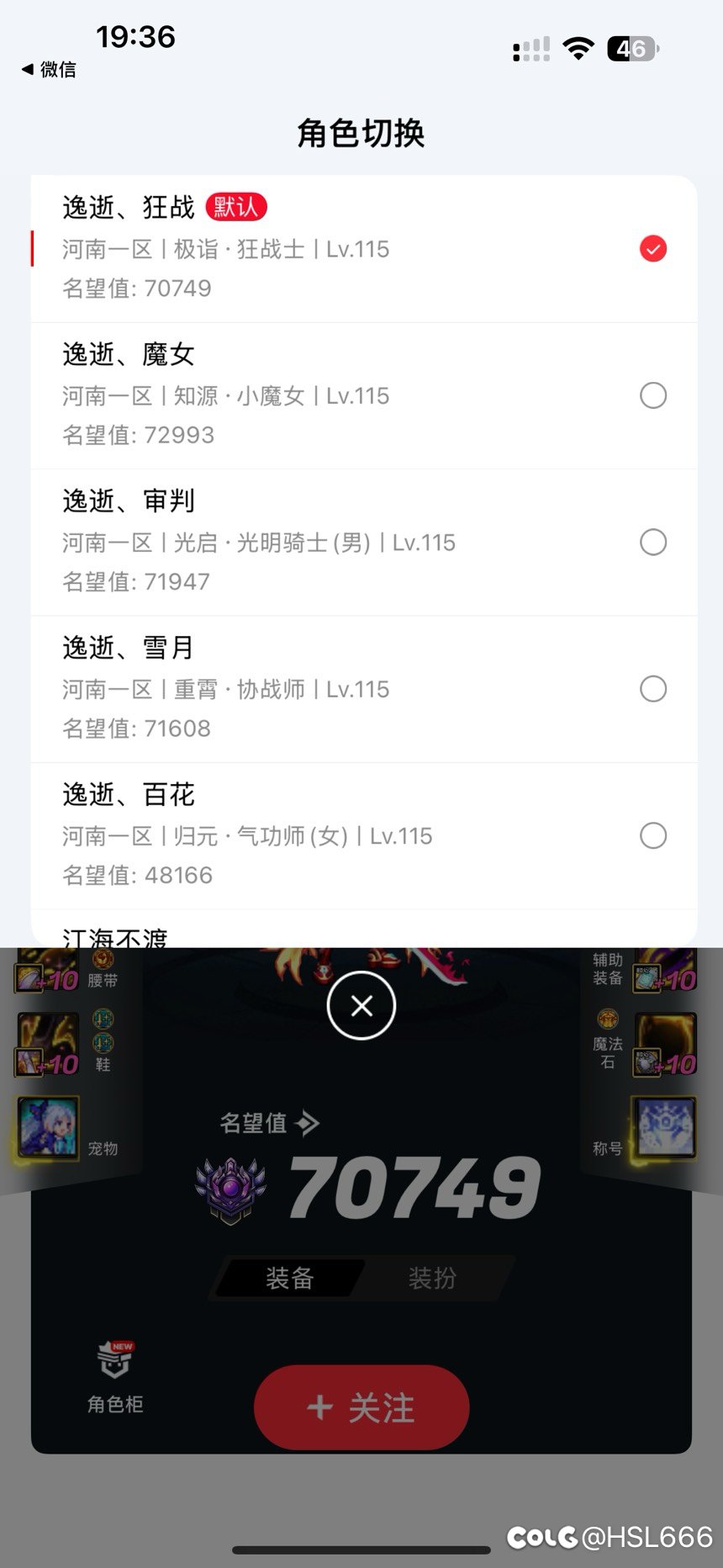This screenshot has height=1568, width=723.
Task: Pick the 逸逝、百花 character
Action: pos(652,836)
